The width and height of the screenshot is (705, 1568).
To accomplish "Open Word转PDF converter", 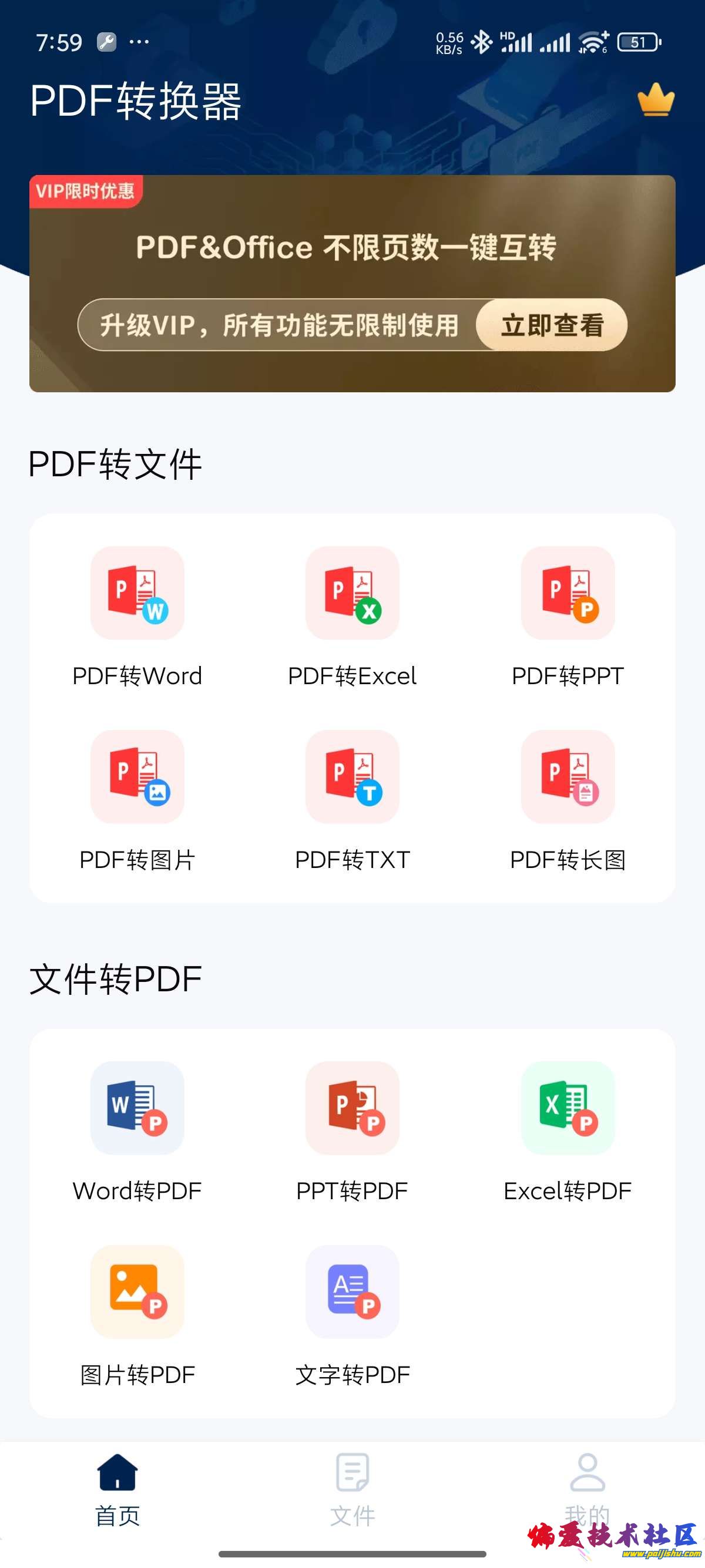I will tap(137, 1130).
